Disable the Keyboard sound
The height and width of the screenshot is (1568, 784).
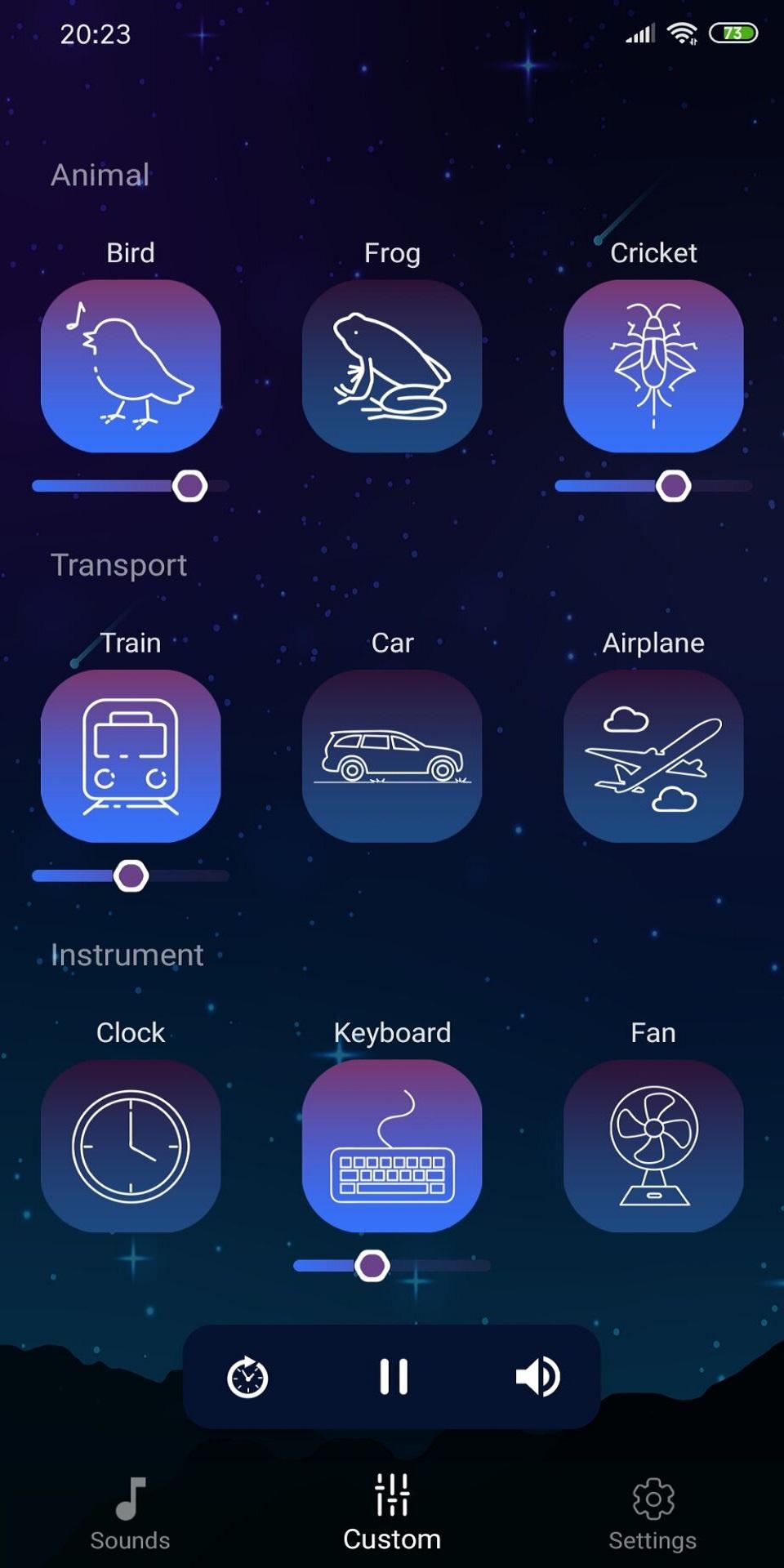point(392,1146)
